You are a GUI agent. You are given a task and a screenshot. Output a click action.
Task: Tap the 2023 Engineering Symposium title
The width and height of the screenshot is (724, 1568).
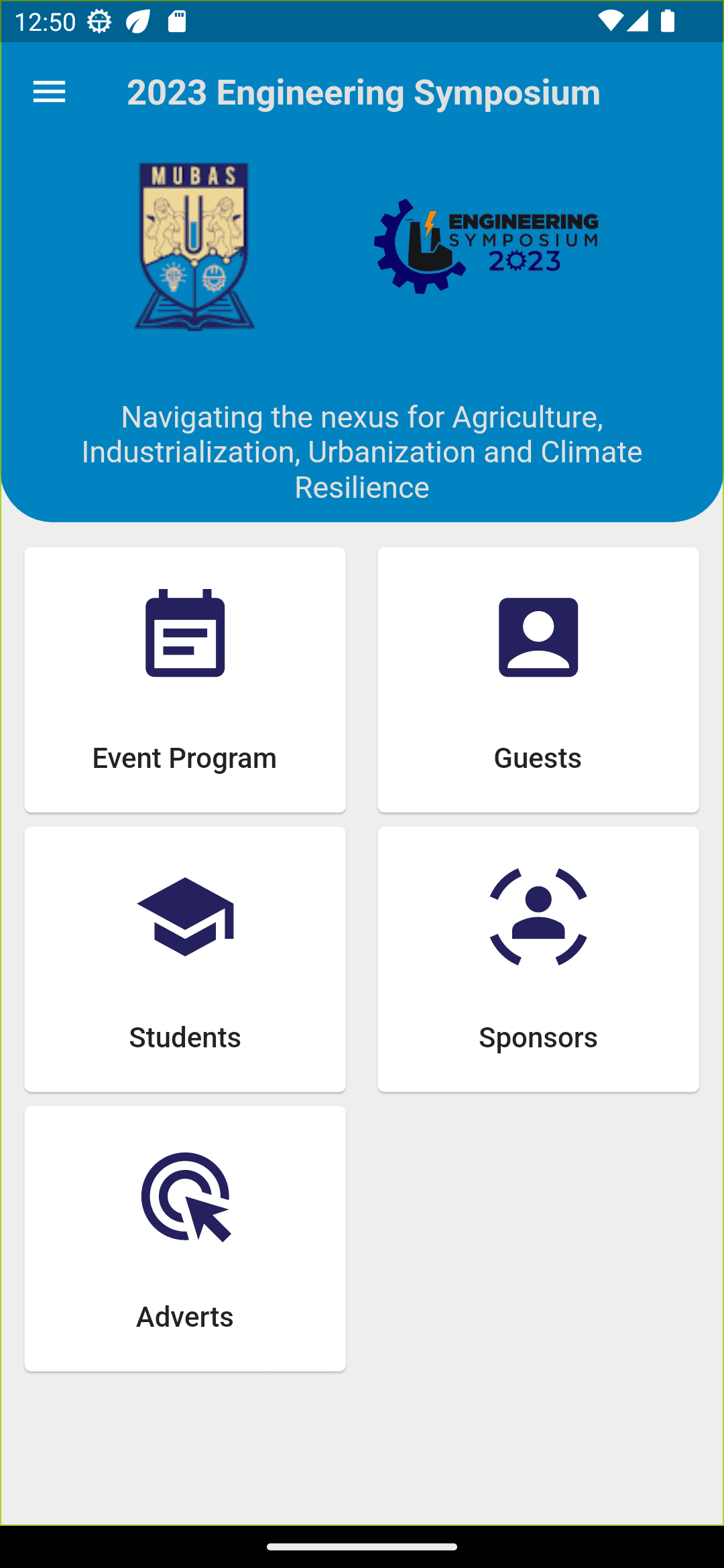(x=363, y=92)
